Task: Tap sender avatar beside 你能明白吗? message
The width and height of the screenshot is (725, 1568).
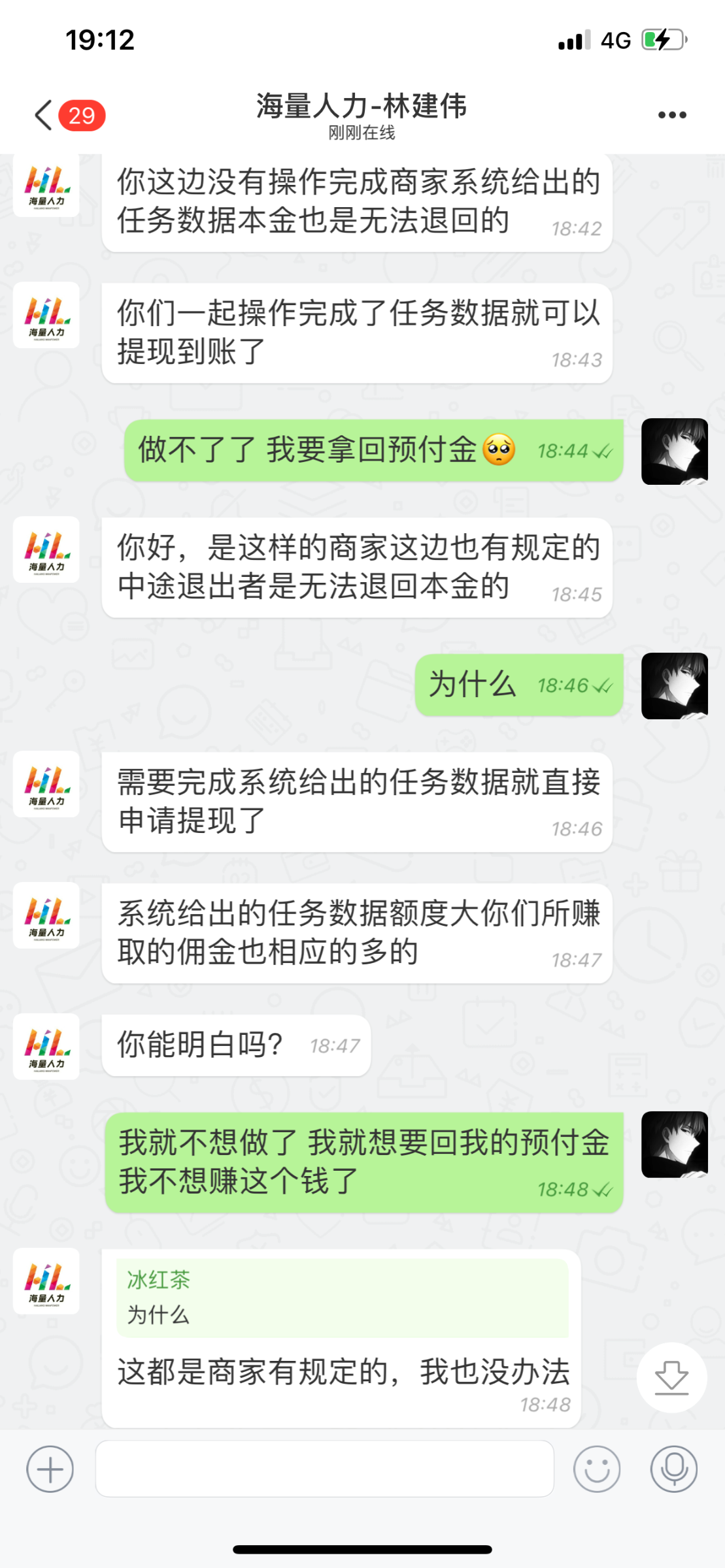Action: pyautogui.click(x=46, y=1046)
